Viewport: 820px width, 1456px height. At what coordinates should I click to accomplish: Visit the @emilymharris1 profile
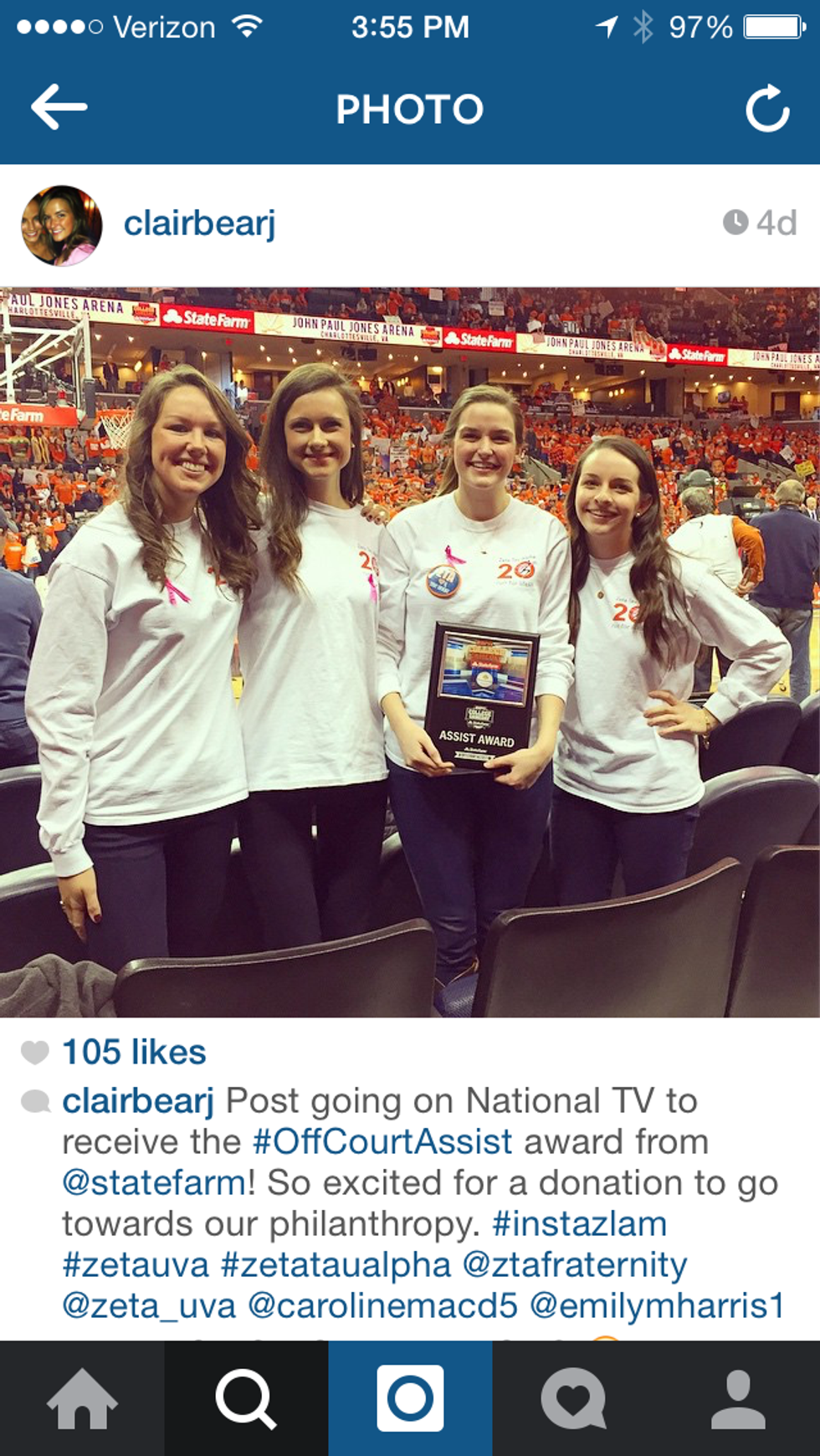point(657,1305)
